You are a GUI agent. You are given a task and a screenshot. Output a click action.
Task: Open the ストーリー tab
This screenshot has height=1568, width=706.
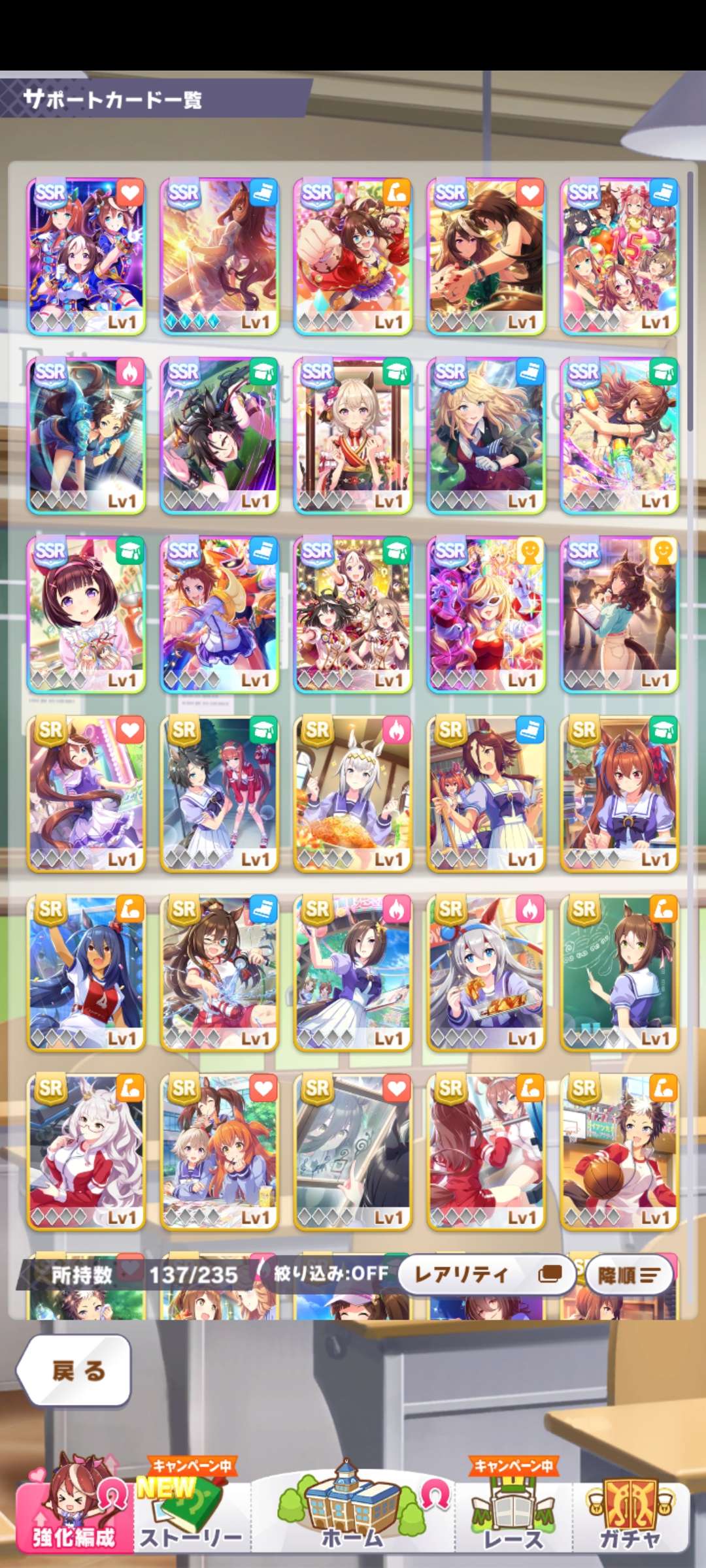[x=190, y=1514]
